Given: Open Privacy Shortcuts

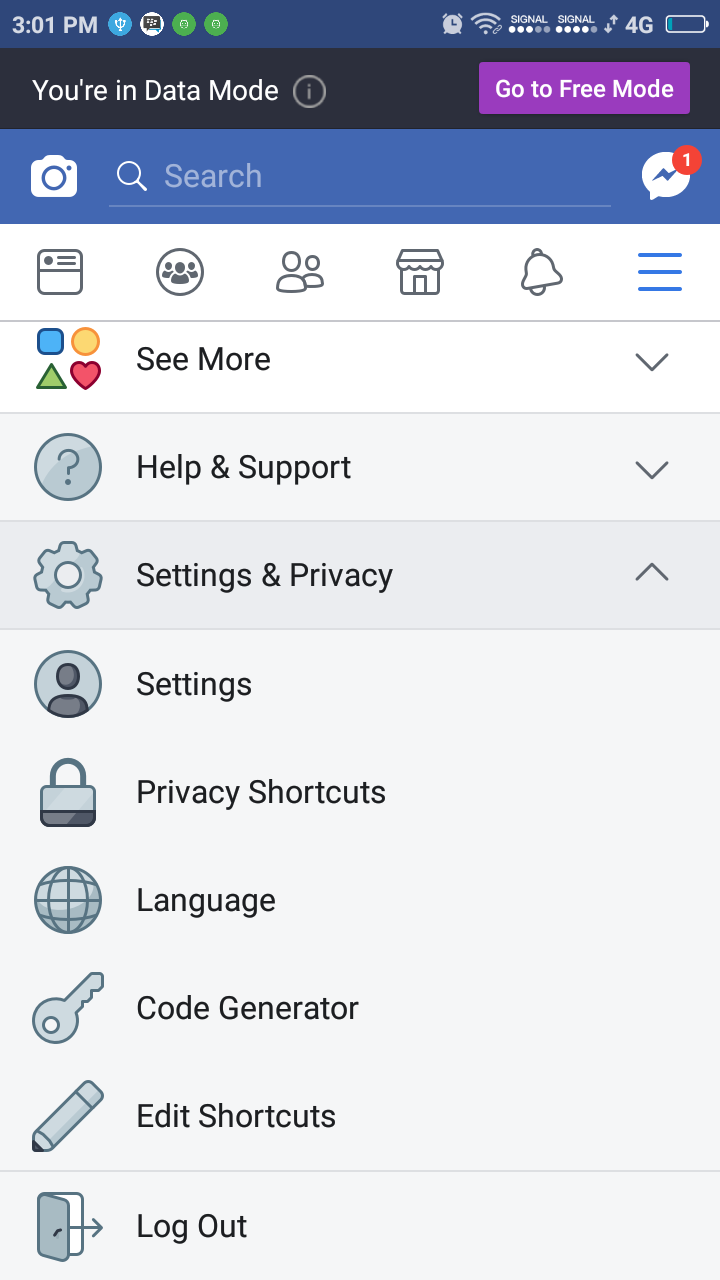Looking at the screenshot, I should point(360,792).
